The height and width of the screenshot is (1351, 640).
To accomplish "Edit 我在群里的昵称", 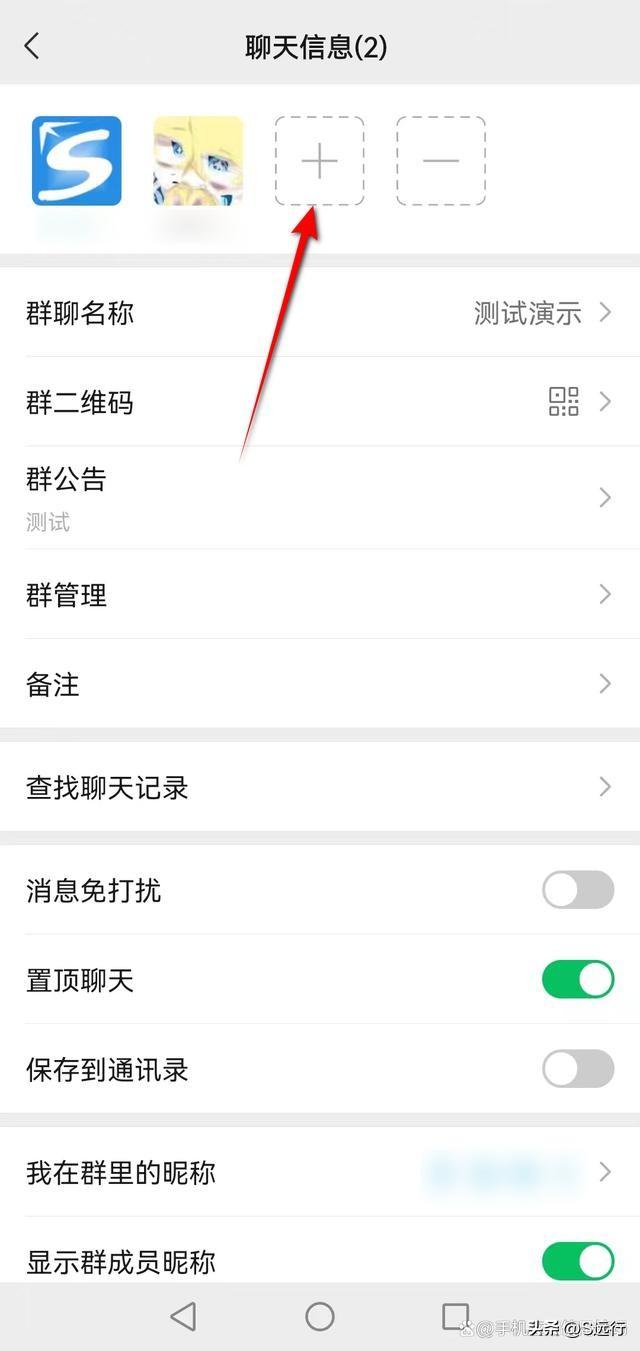I will [320, 1172].
